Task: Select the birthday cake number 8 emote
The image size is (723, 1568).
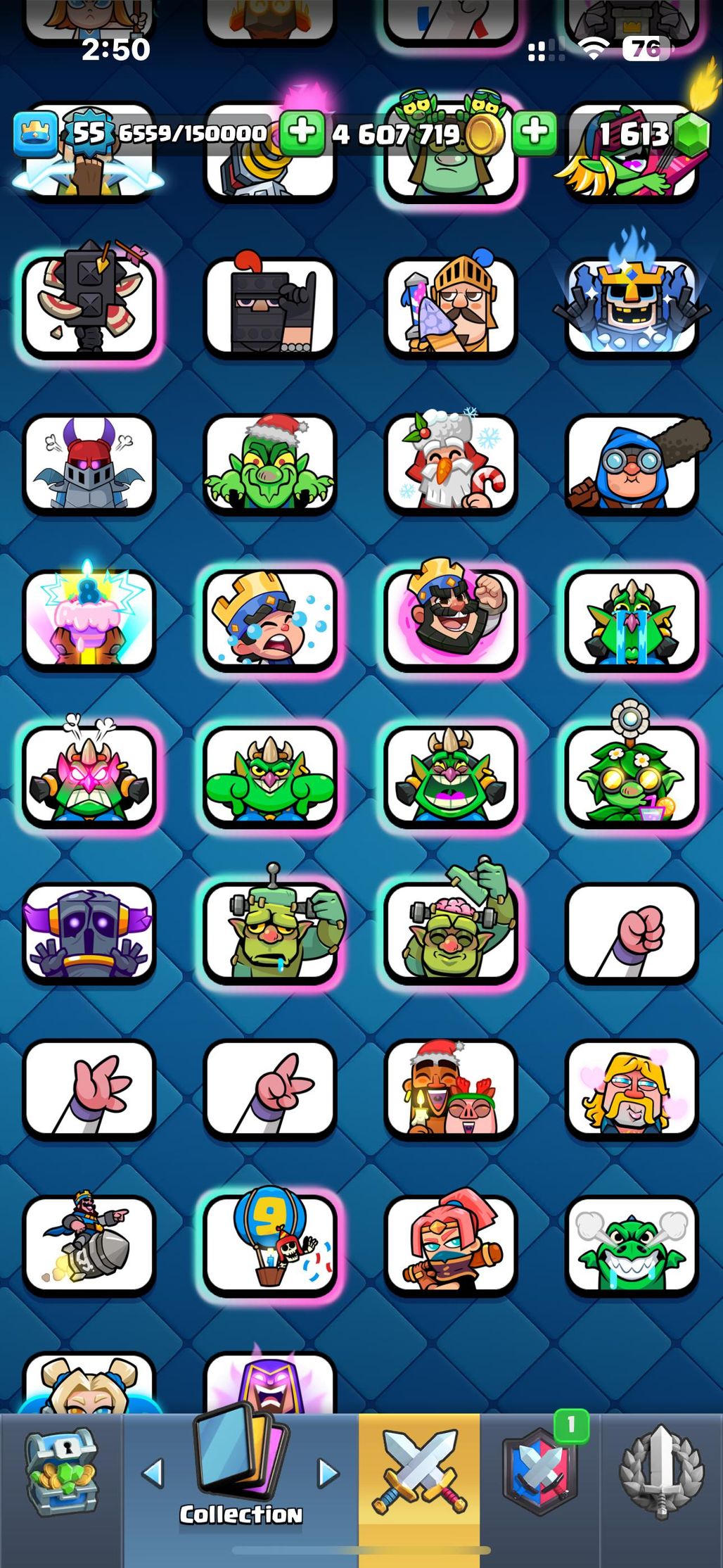Action: point(89,618)
